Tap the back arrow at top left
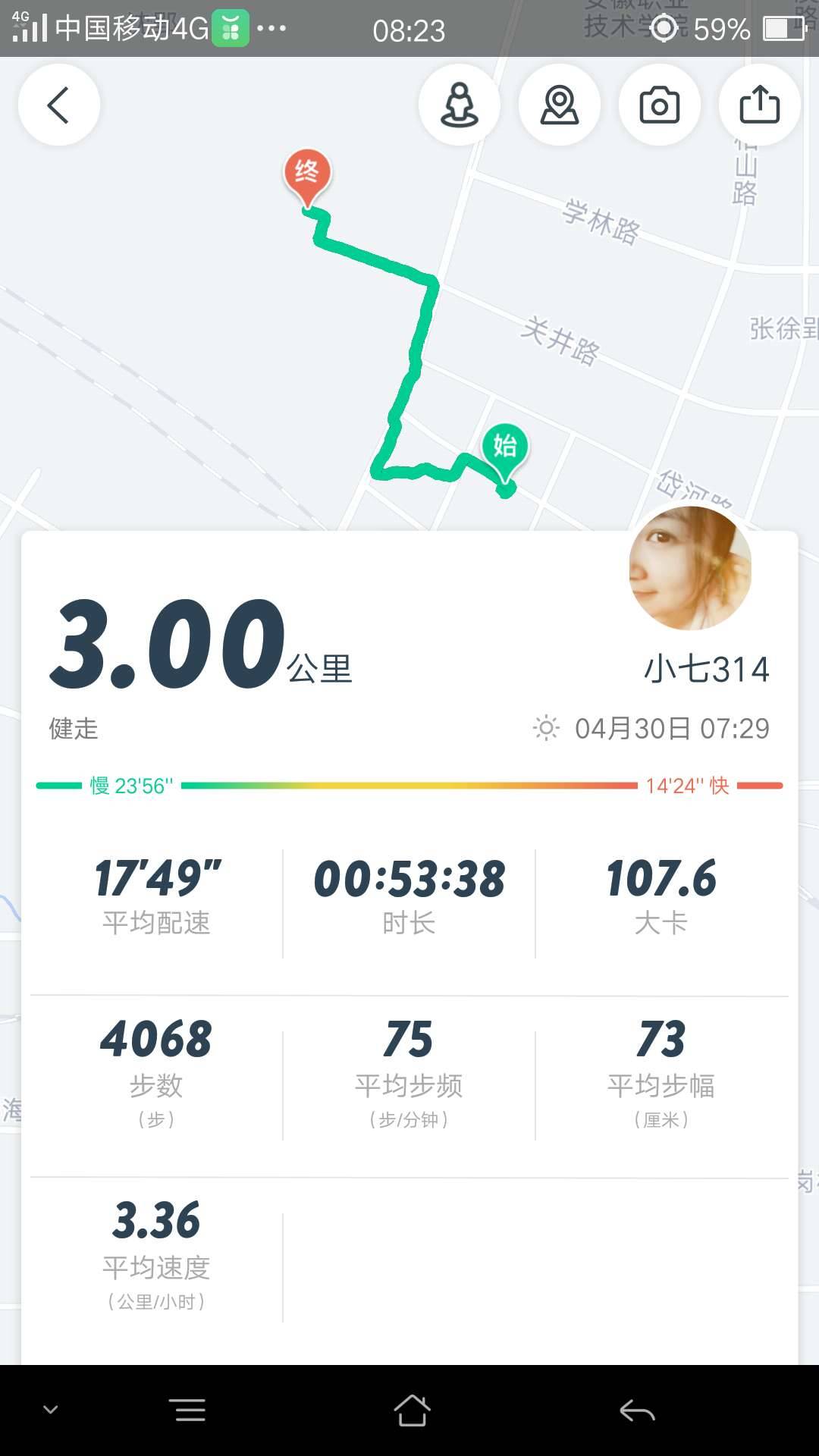The image size is (819, 1456). pyautogui.click(x=58, y=105)
